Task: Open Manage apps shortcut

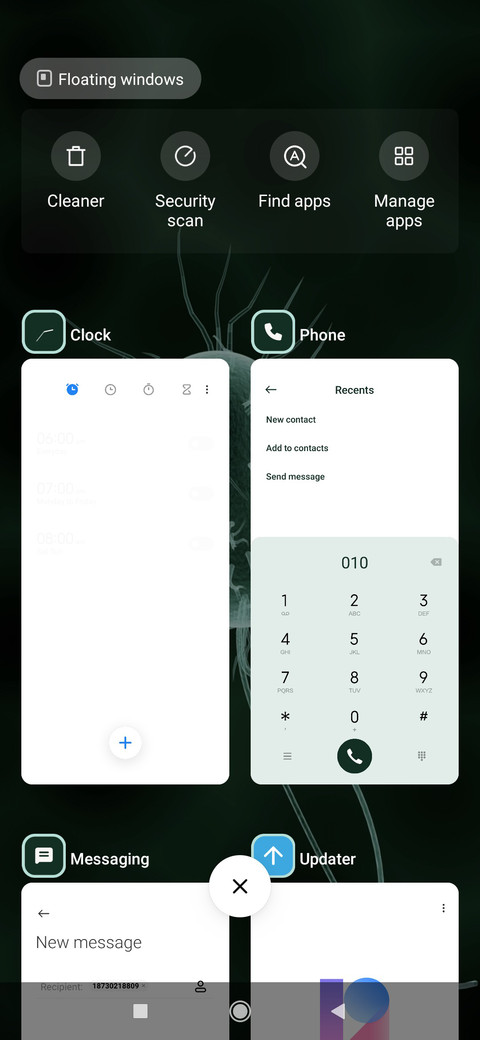Action: click(x=404, y=180)
